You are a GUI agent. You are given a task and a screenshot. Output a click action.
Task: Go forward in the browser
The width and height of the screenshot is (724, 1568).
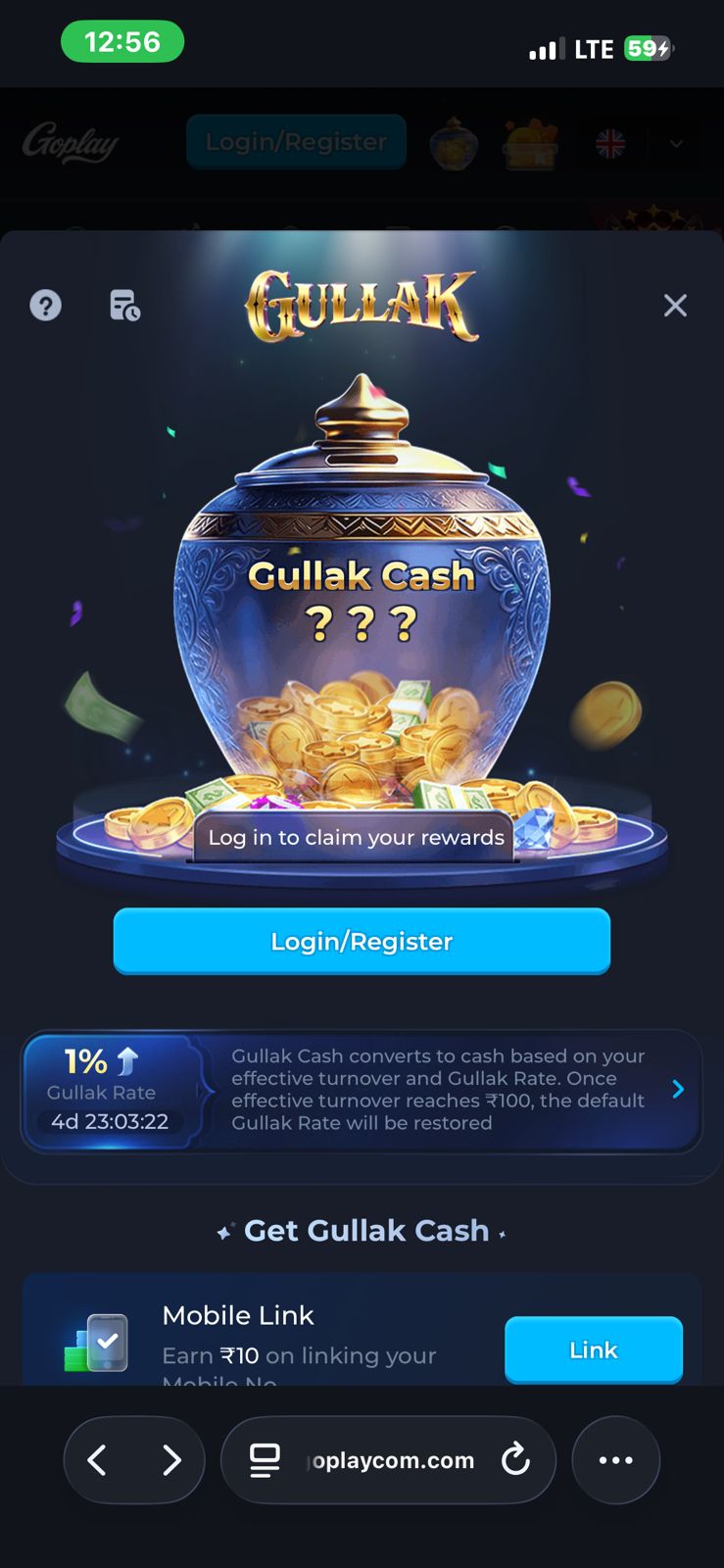[171, 1460]
